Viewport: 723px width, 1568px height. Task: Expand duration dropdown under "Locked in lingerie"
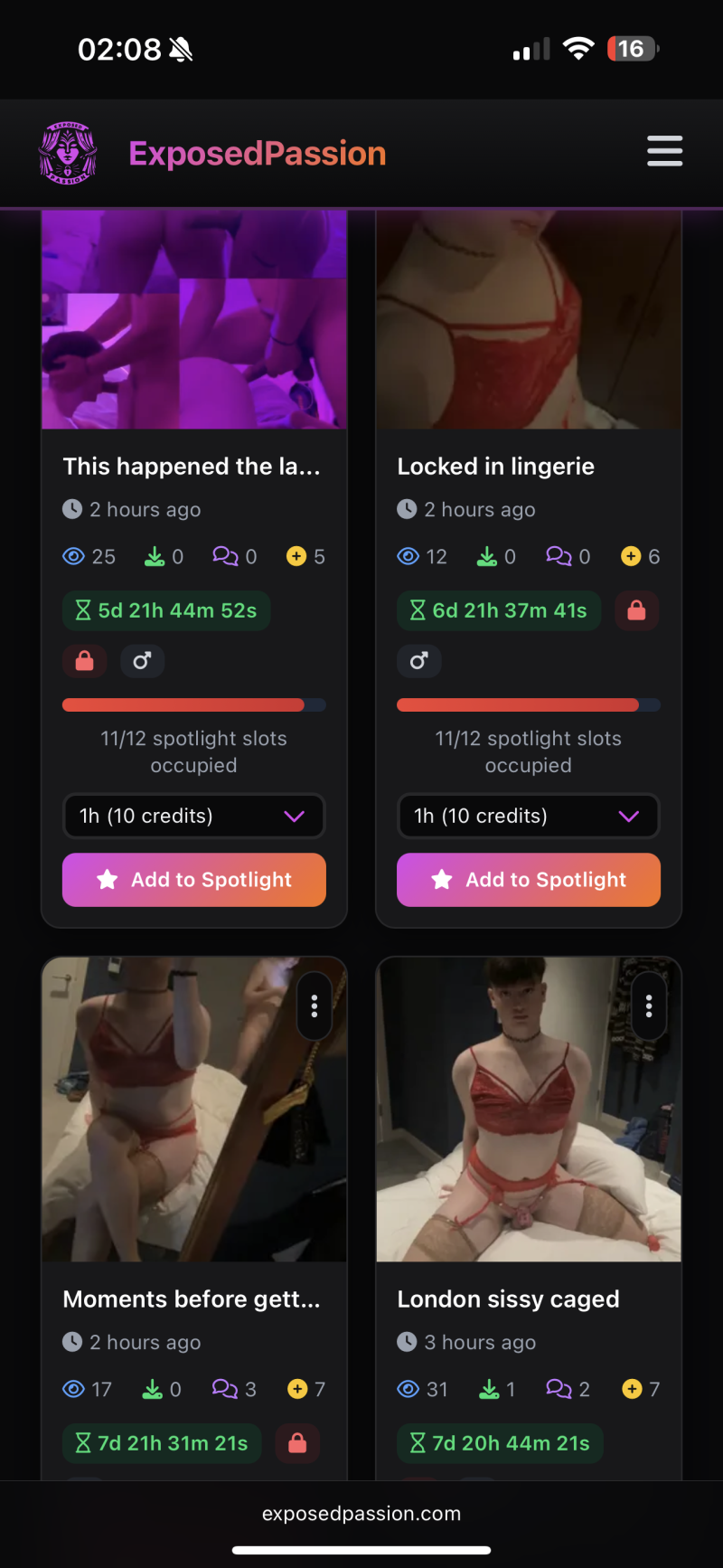pos(529,817)
